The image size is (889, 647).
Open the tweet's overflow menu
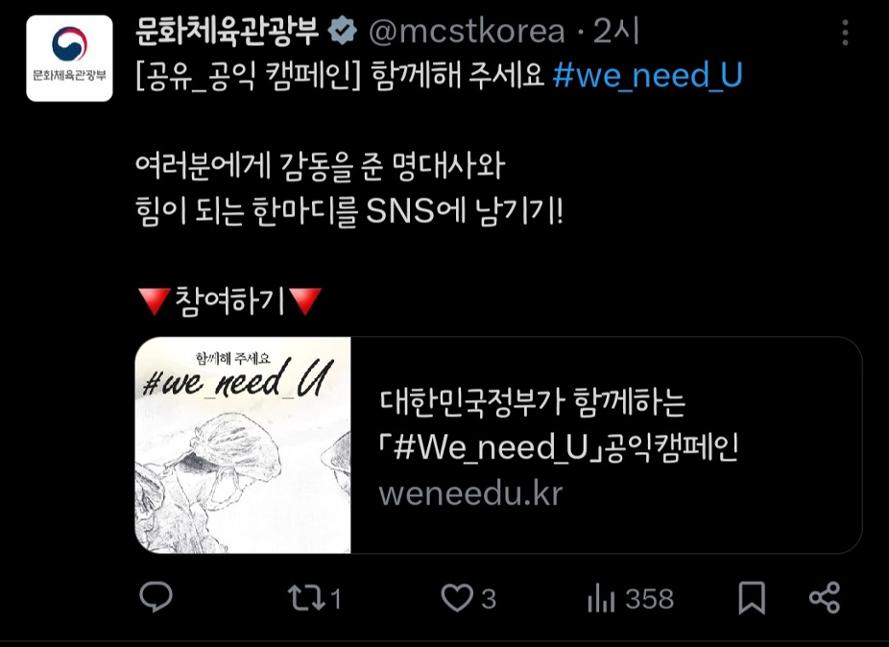click(x=845, y=33)
